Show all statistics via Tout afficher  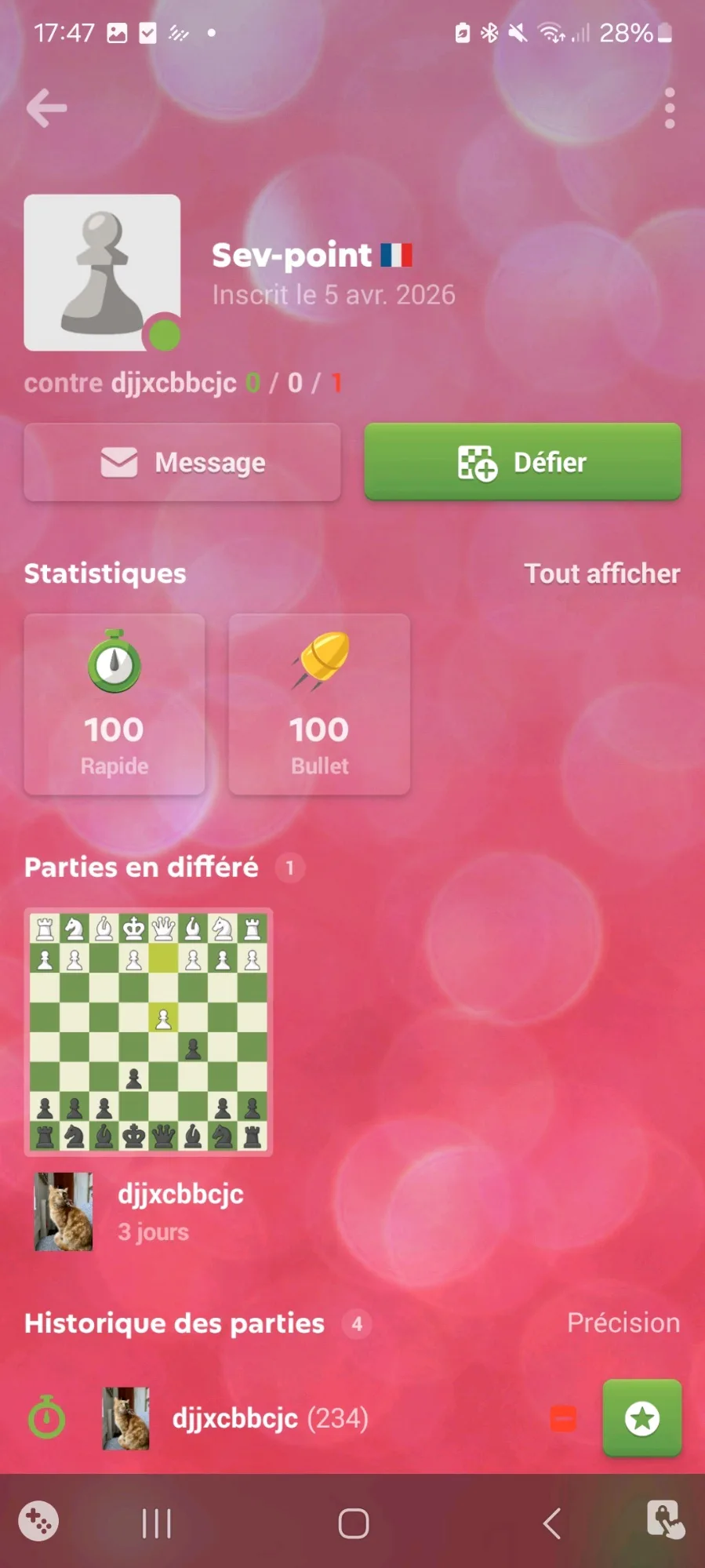point(601,573)
